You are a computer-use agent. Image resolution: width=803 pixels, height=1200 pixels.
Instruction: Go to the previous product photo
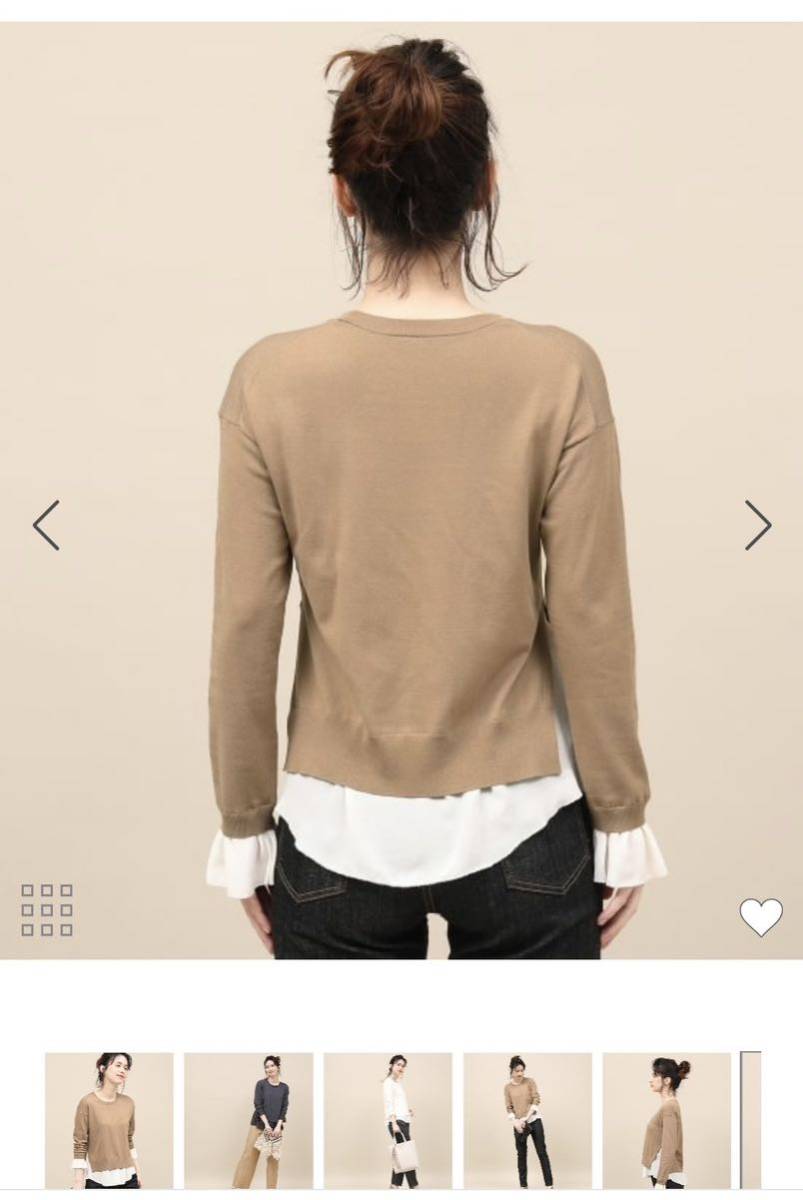pos(46,525)
